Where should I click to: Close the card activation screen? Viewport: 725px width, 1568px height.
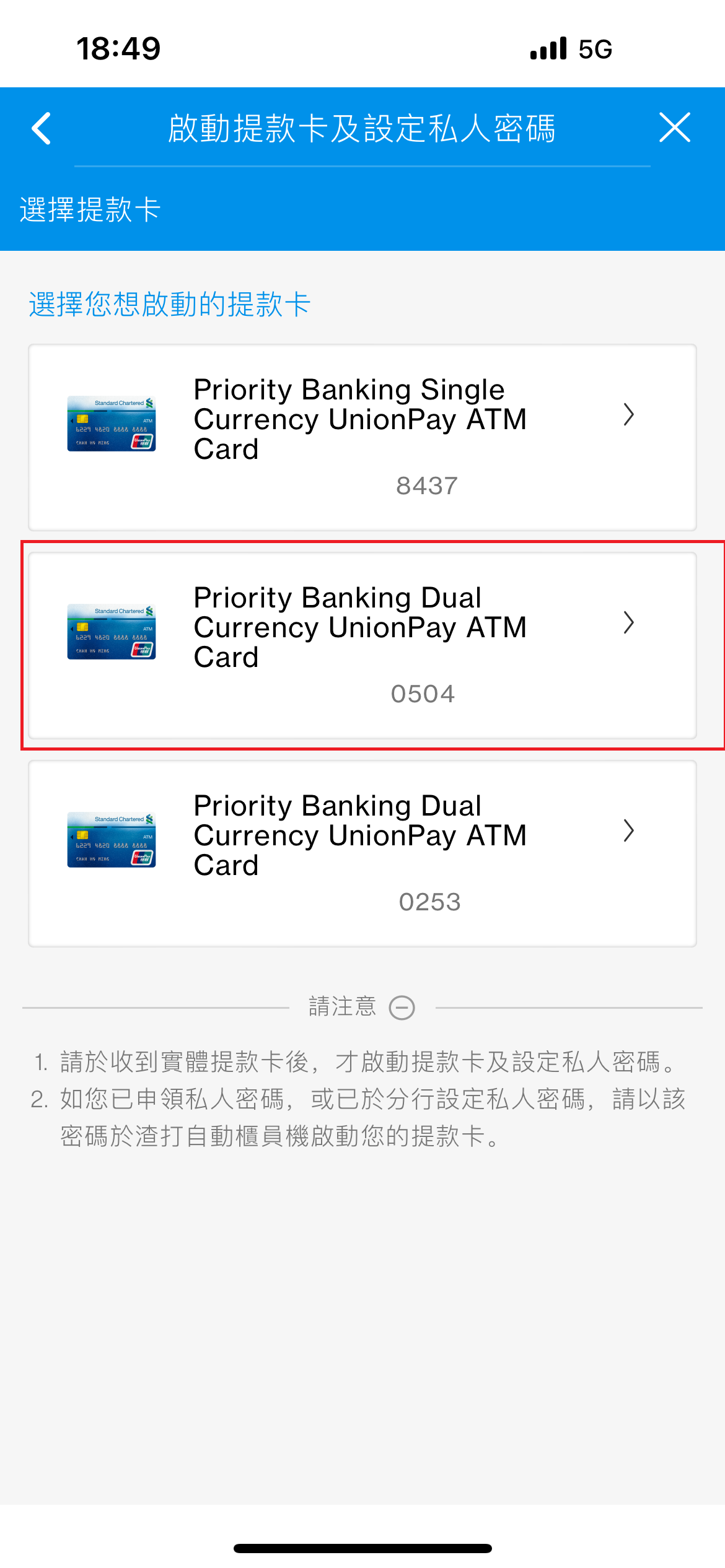[674, 128]
